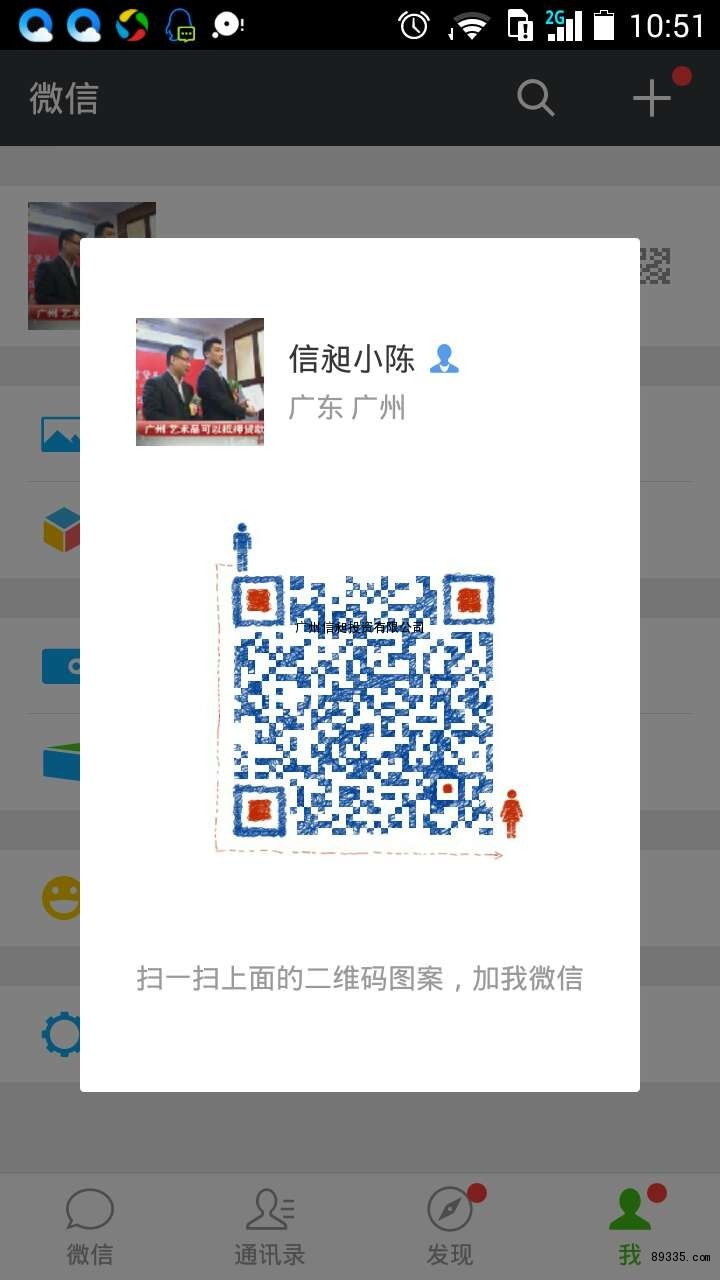
Task: Switch to the 发现 discover tab
Action: (450, 1227)
